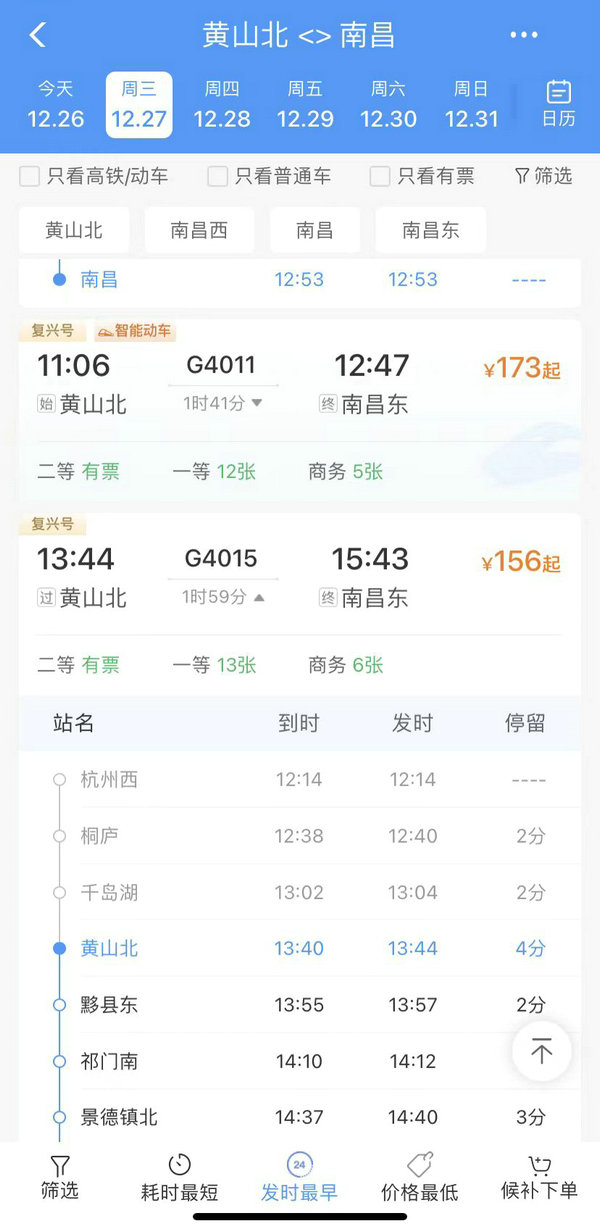
Task: Check 只看普通车 filter
Action: pos(217,177)
